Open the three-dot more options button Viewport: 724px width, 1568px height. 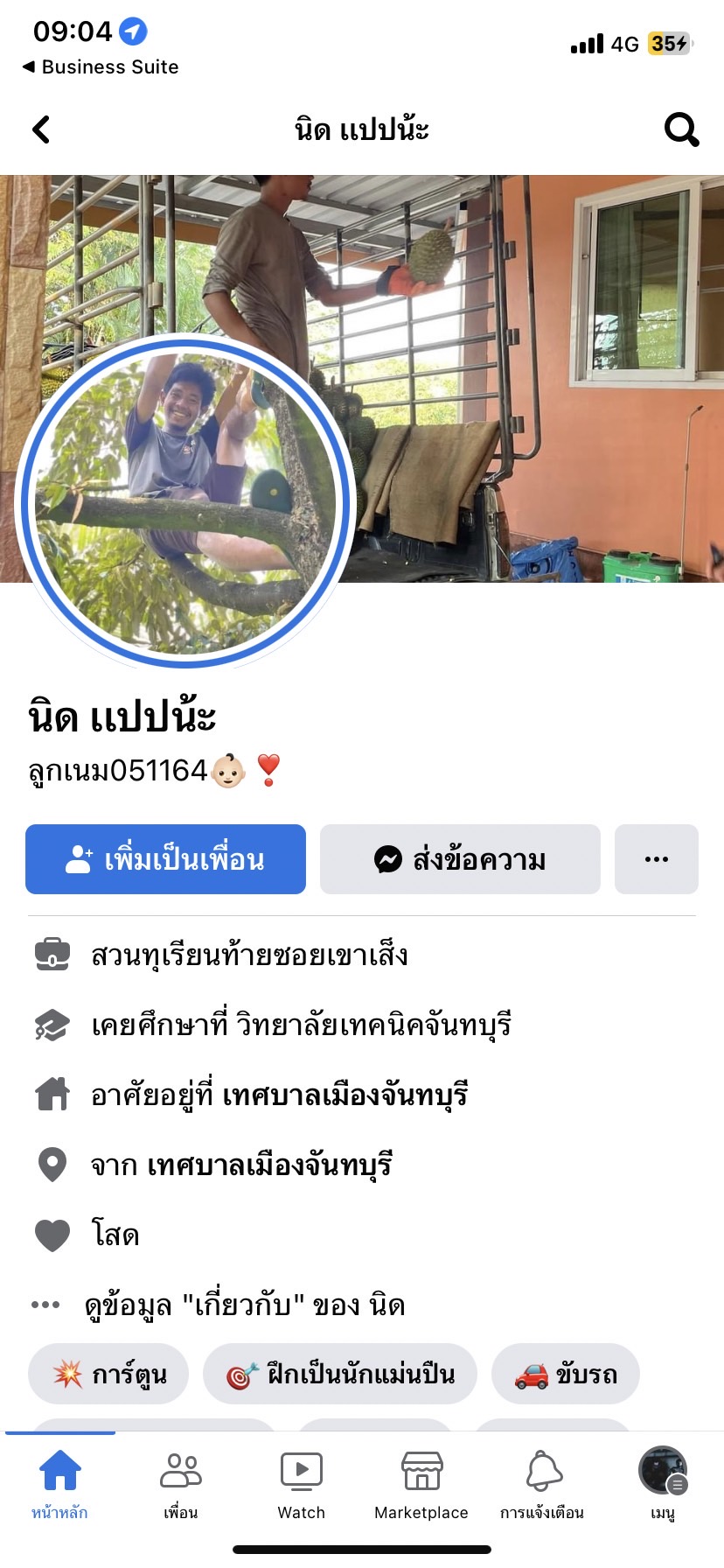[x=656, y=859]
